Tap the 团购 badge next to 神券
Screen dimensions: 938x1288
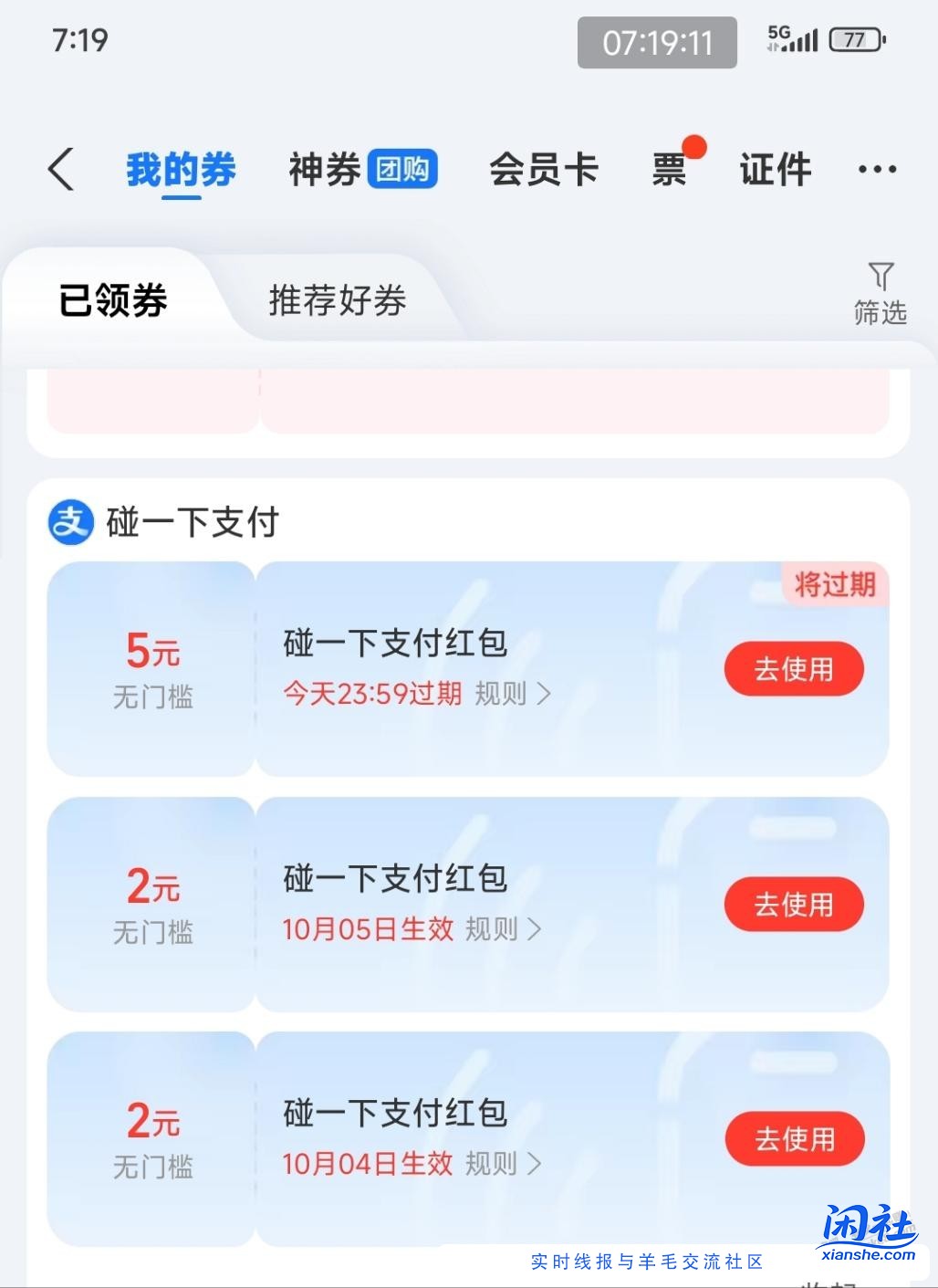(x=401, y=168)
